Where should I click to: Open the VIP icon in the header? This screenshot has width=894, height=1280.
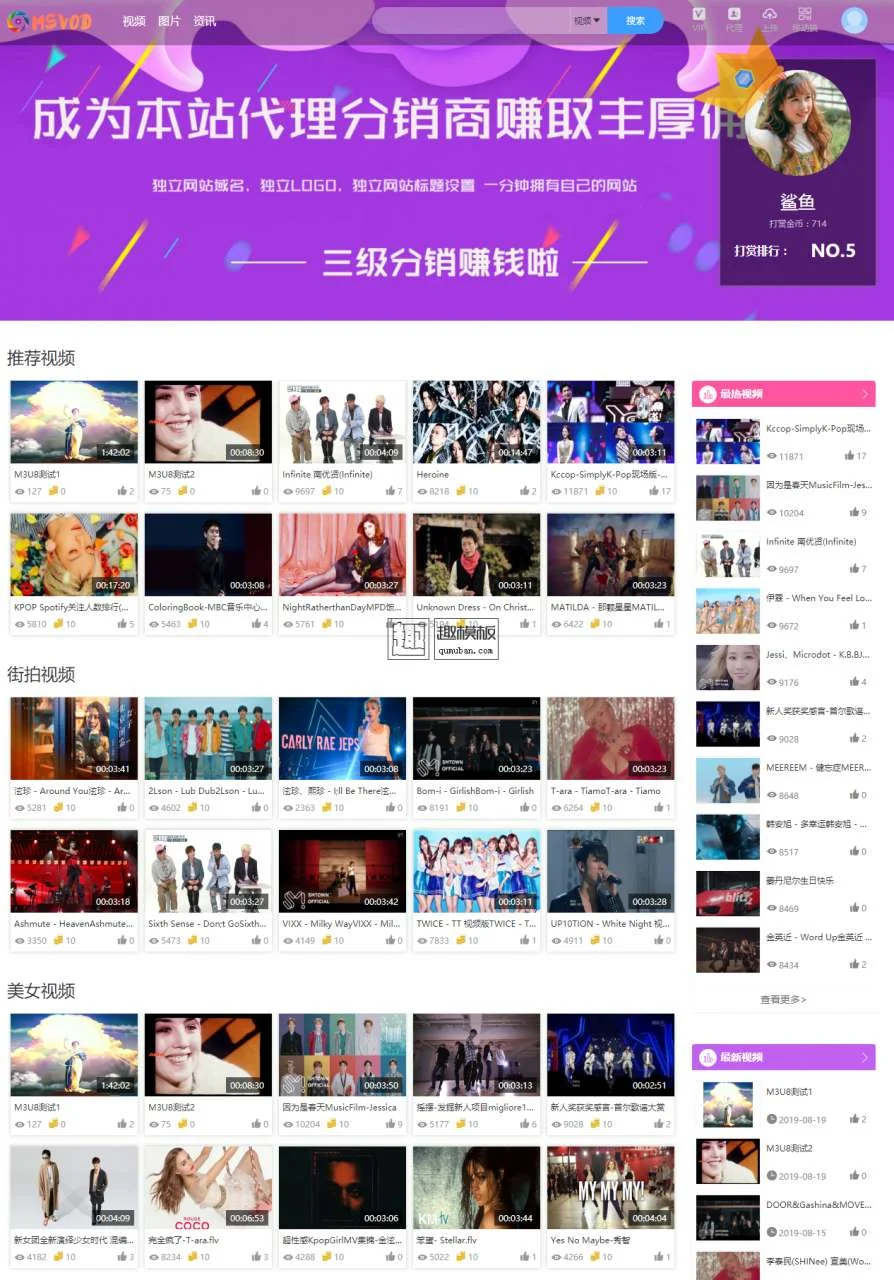pos(699,18)
